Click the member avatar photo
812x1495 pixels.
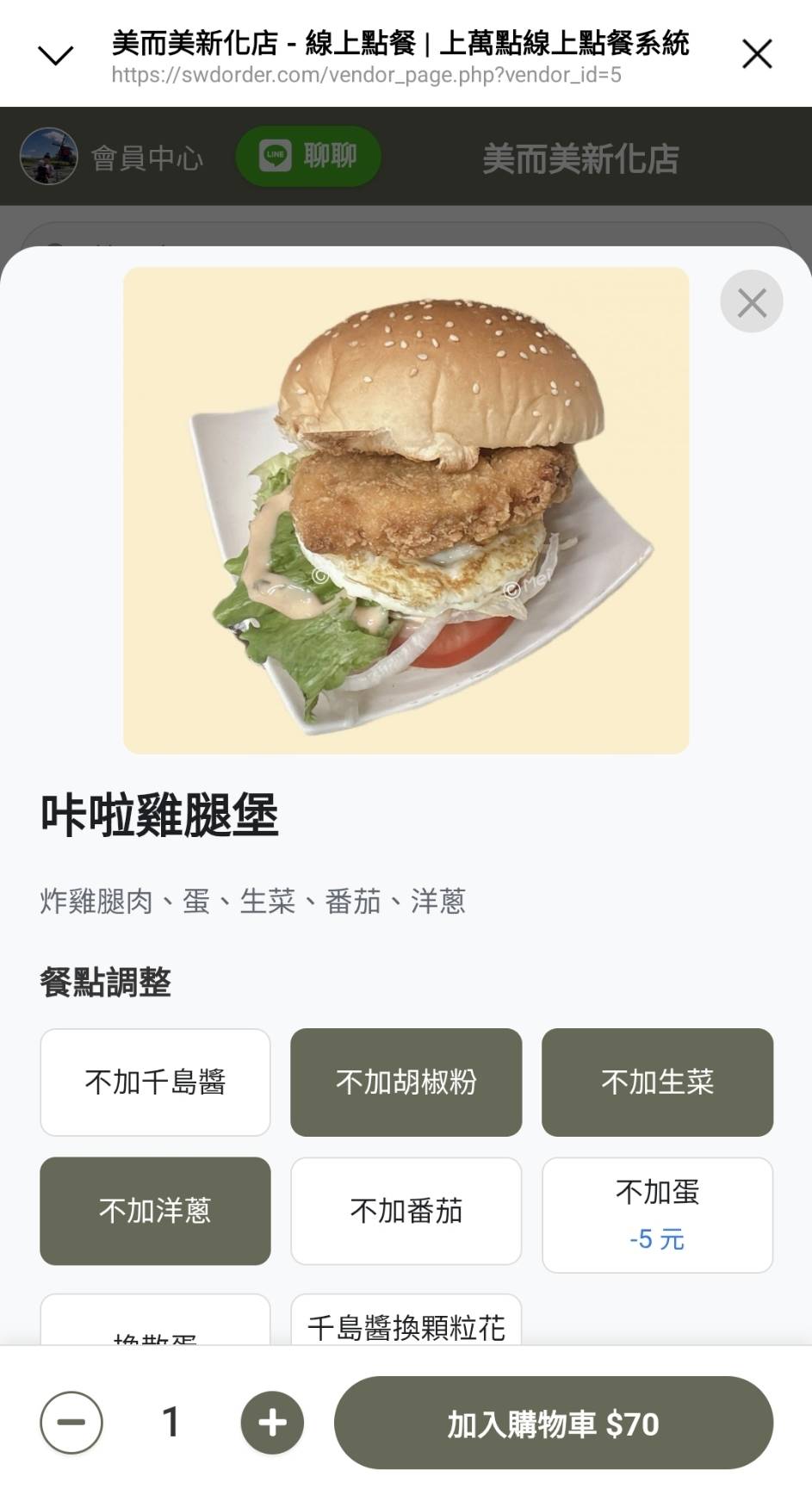pyautogui.click(x=49, y=156)
